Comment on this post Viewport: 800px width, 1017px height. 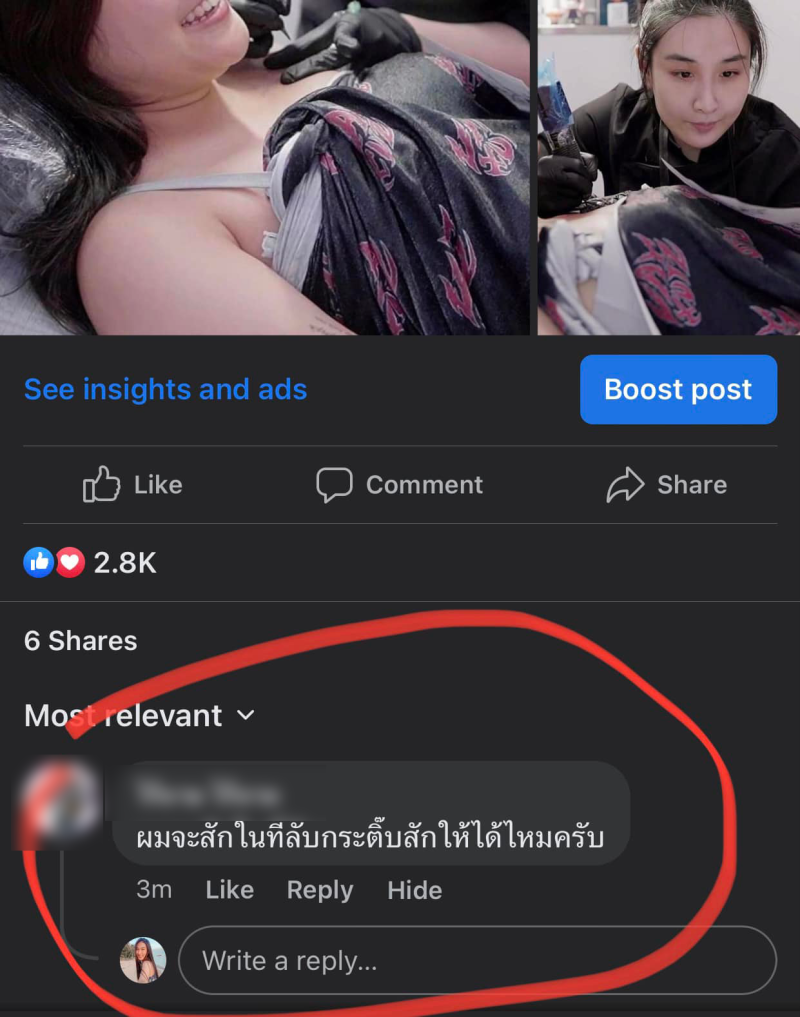pyautogui.click(x=400, y=485)
